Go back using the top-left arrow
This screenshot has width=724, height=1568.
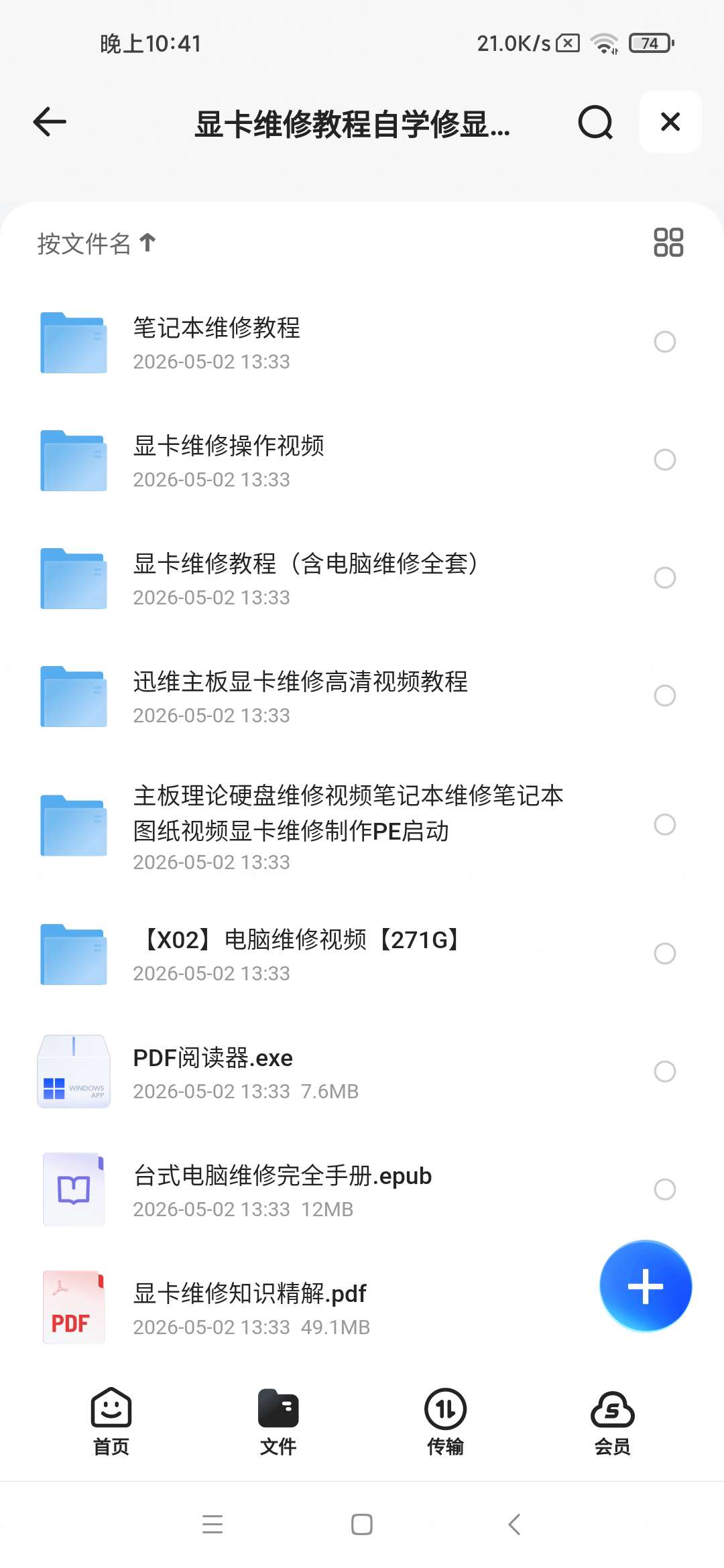pos(50,122)
